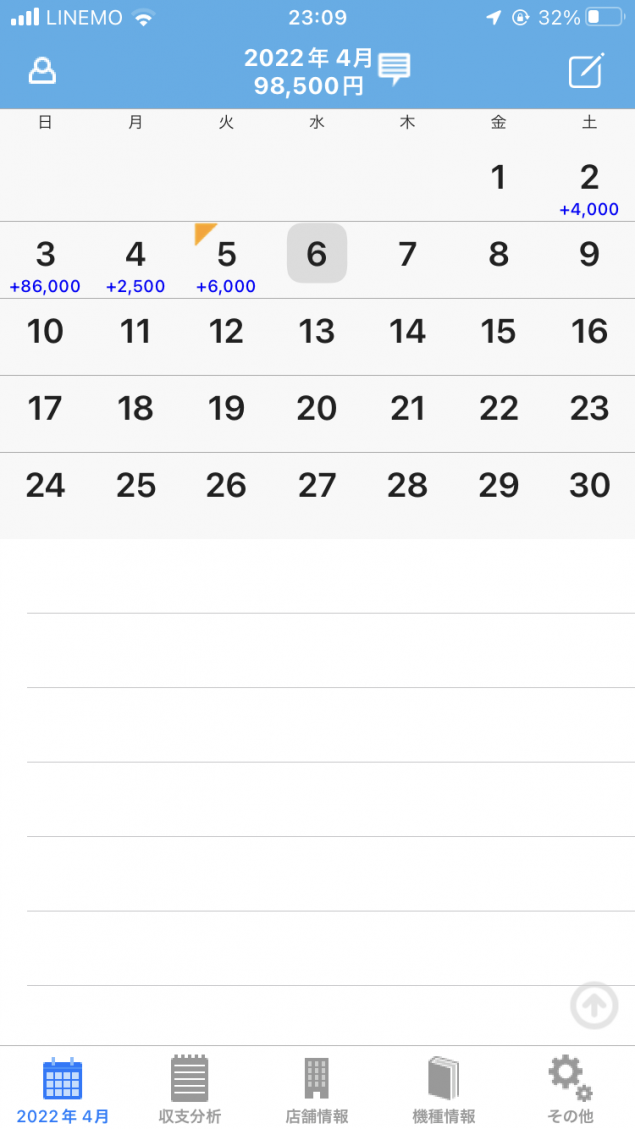
Task: Select April 30 on the calendar
Action: (589, 486)
